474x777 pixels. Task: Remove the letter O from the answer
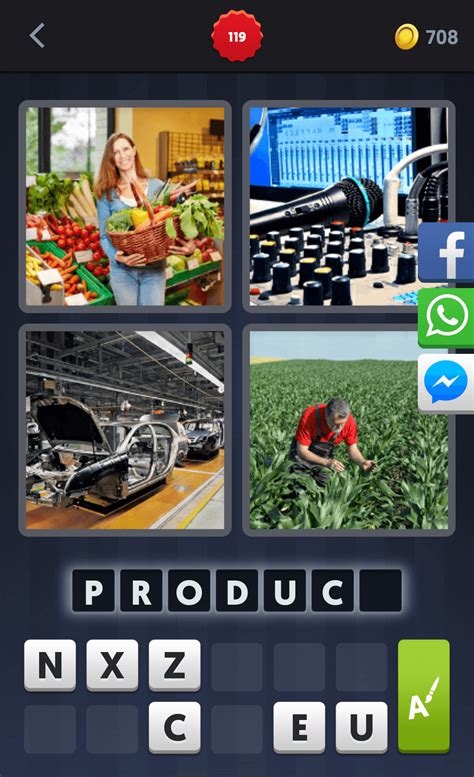coord(189,591)
